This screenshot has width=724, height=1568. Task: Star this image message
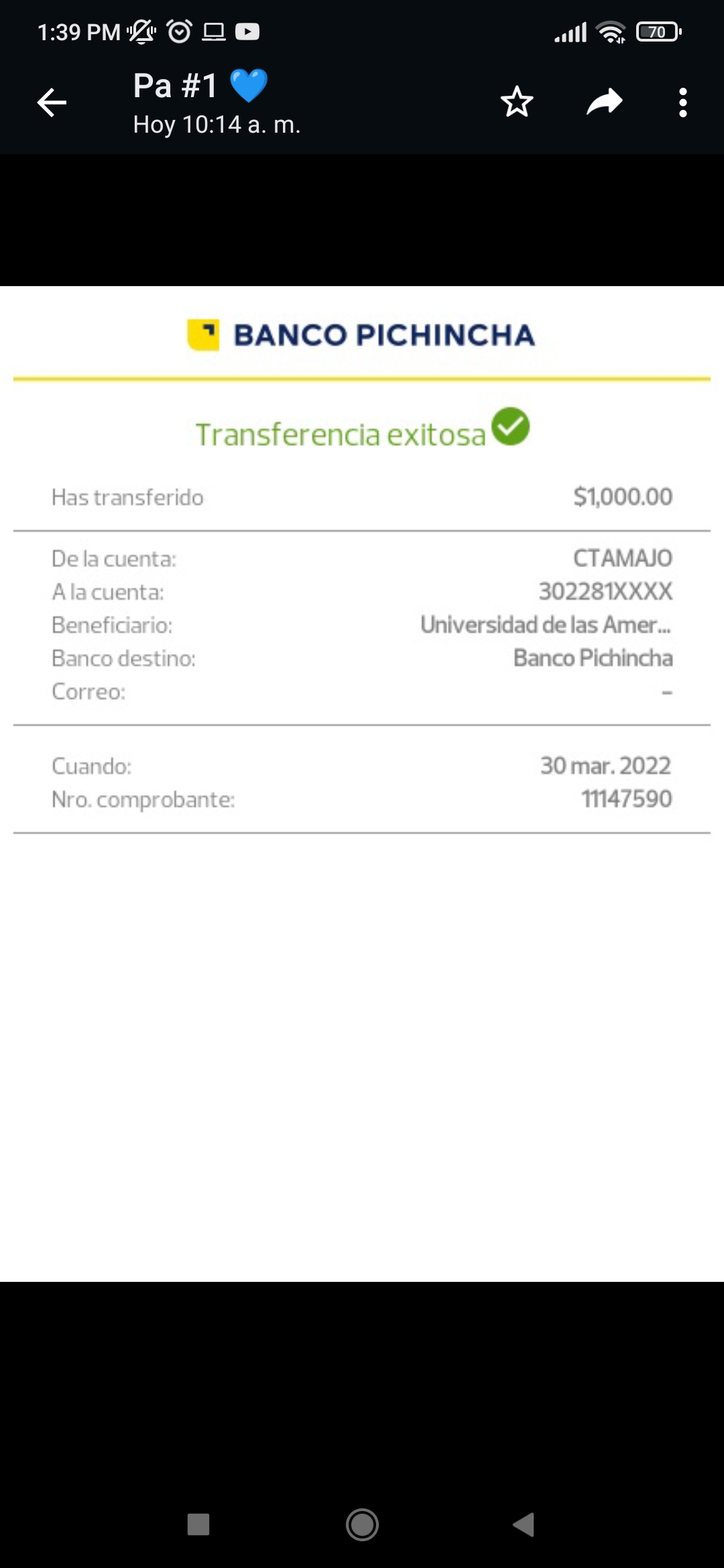(517, 103)
